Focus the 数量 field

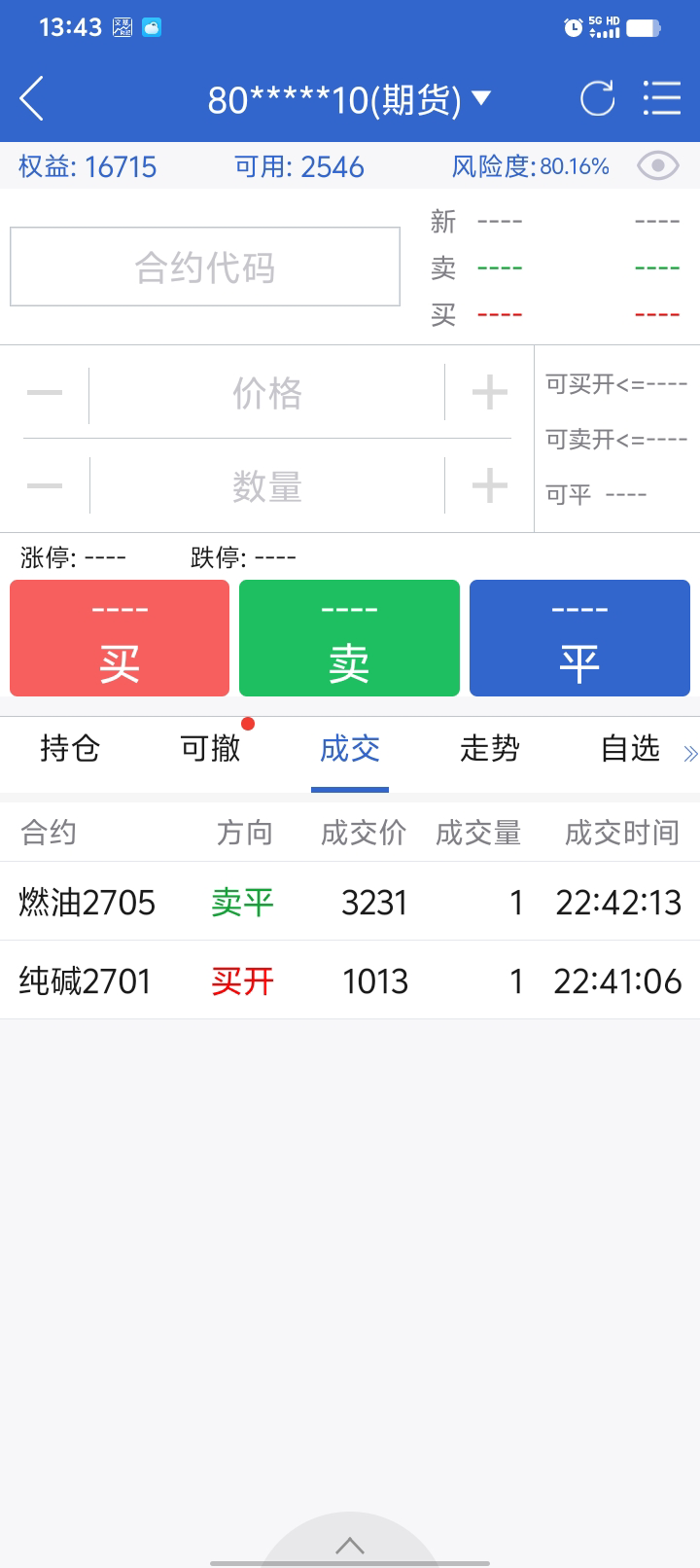[267, 485]
